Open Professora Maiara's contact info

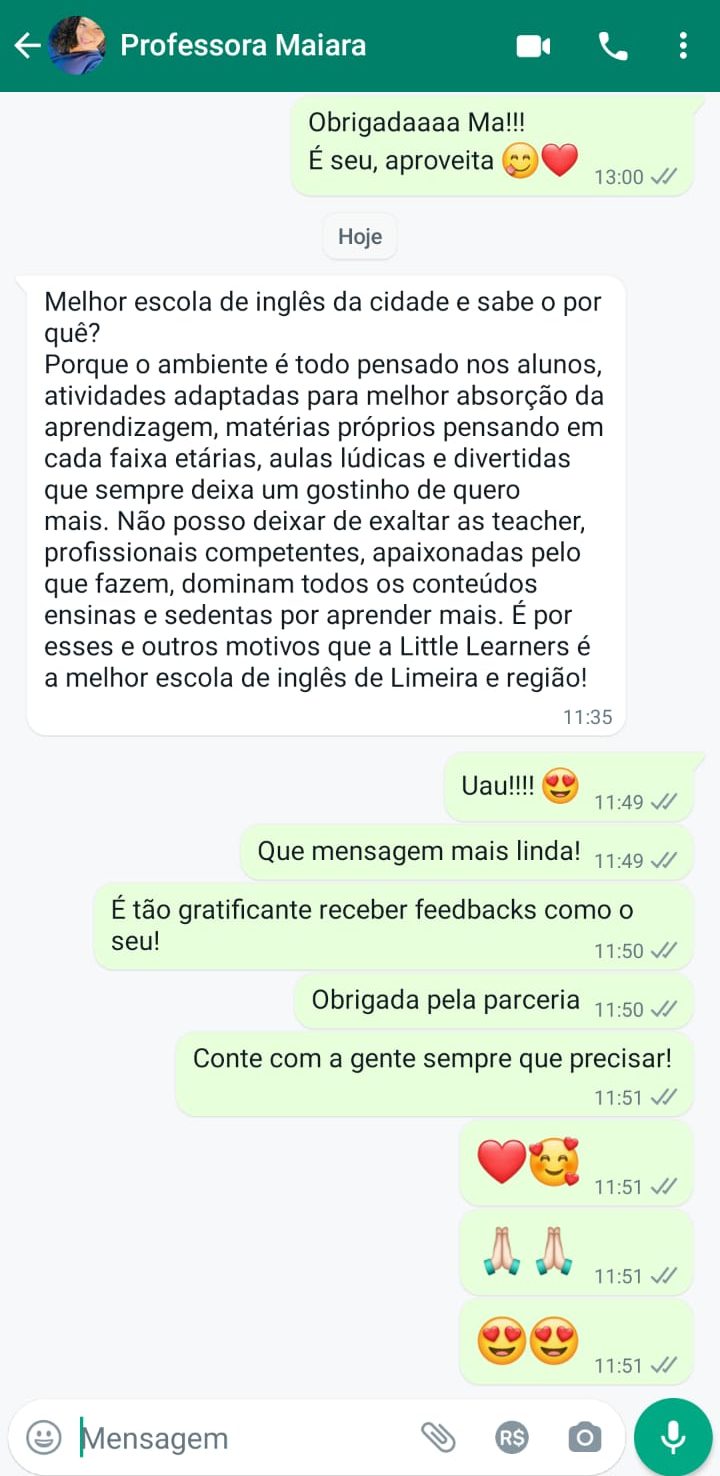(x=243, y=46)
